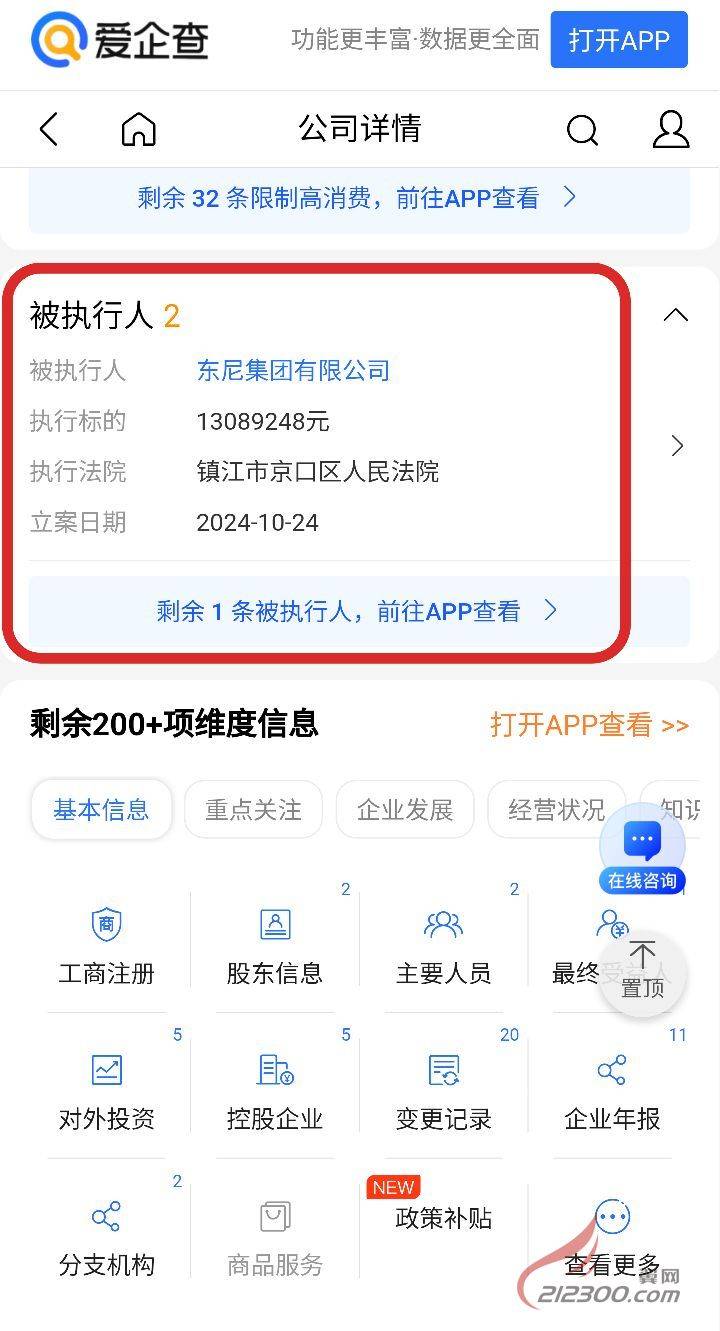Go back with the left arrow
This screenshot has height=1331, width=720.
click(49, 129)
